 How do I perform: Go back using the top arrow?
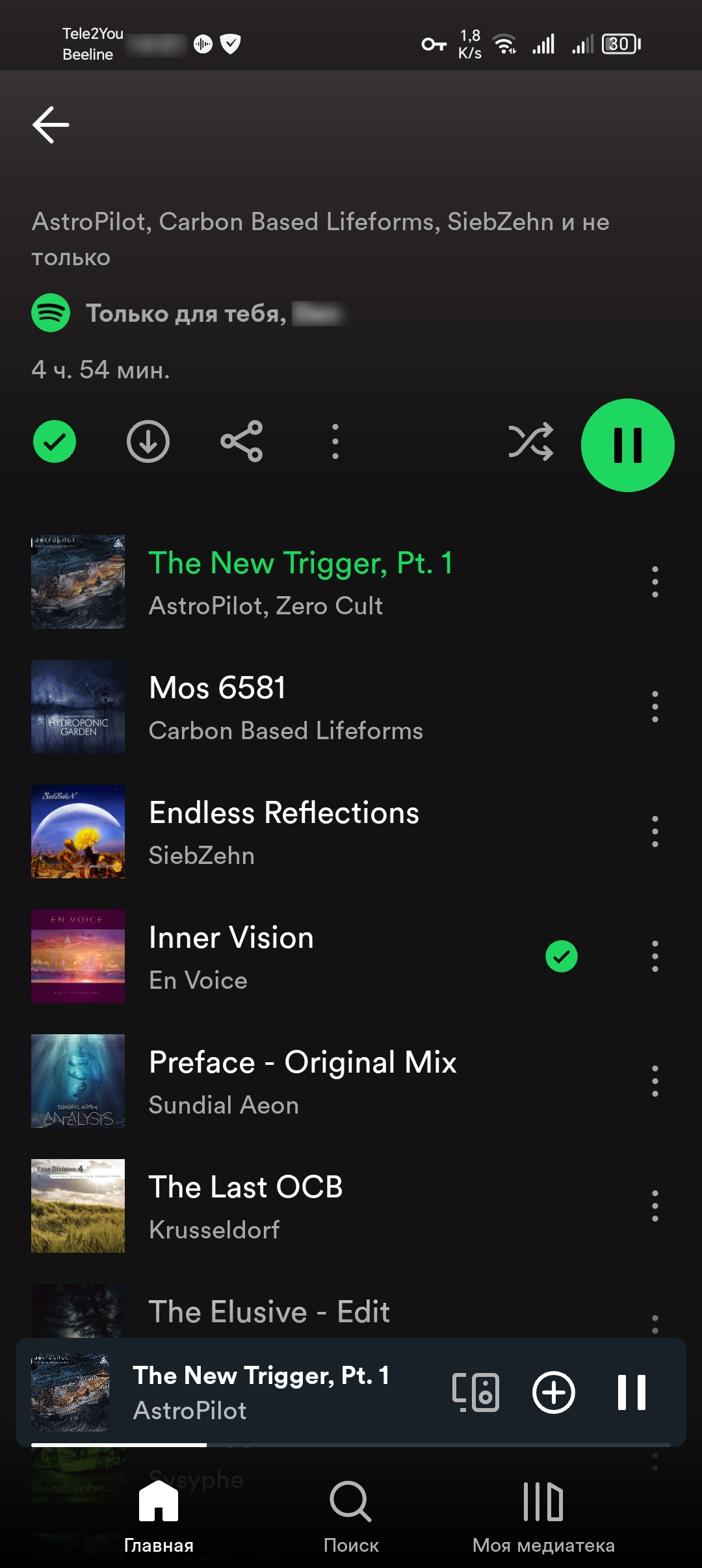point(51,124)
